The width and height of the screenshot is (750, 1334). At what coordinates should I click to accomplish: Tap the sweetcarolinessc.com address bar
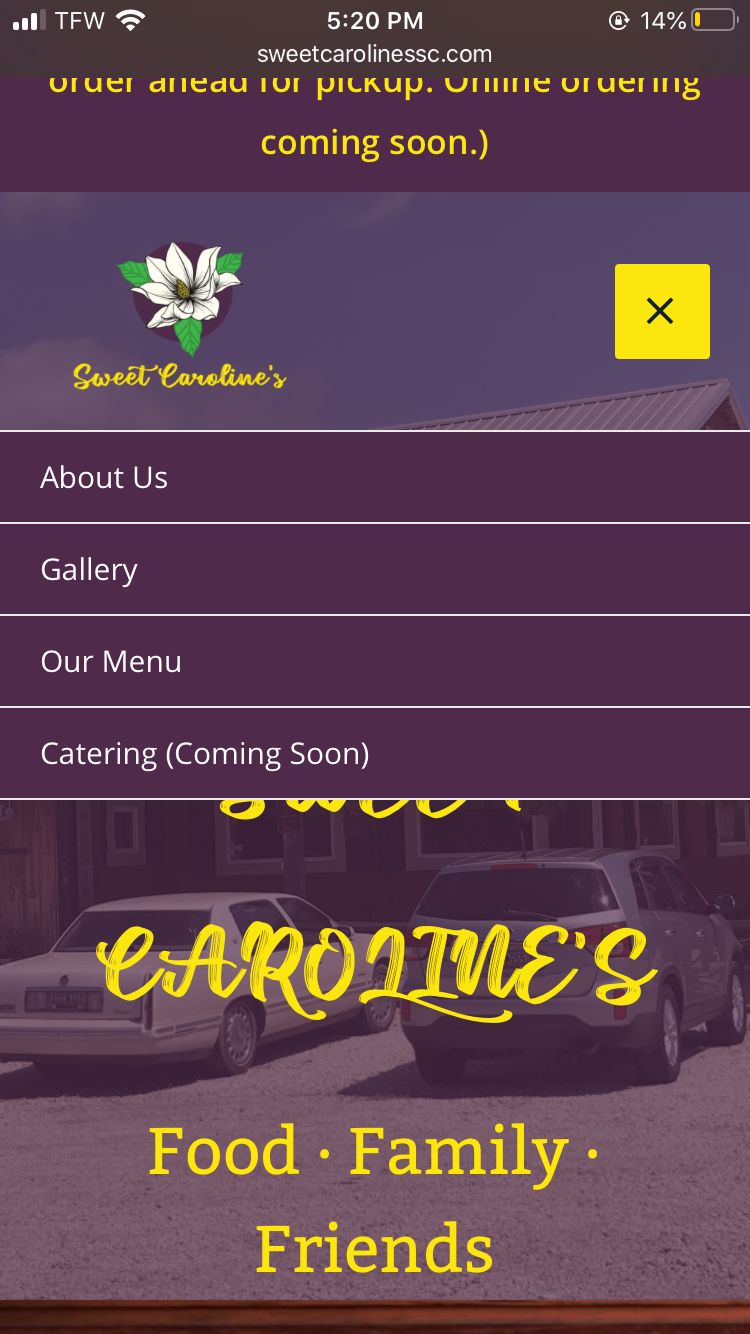coord(374,53)
